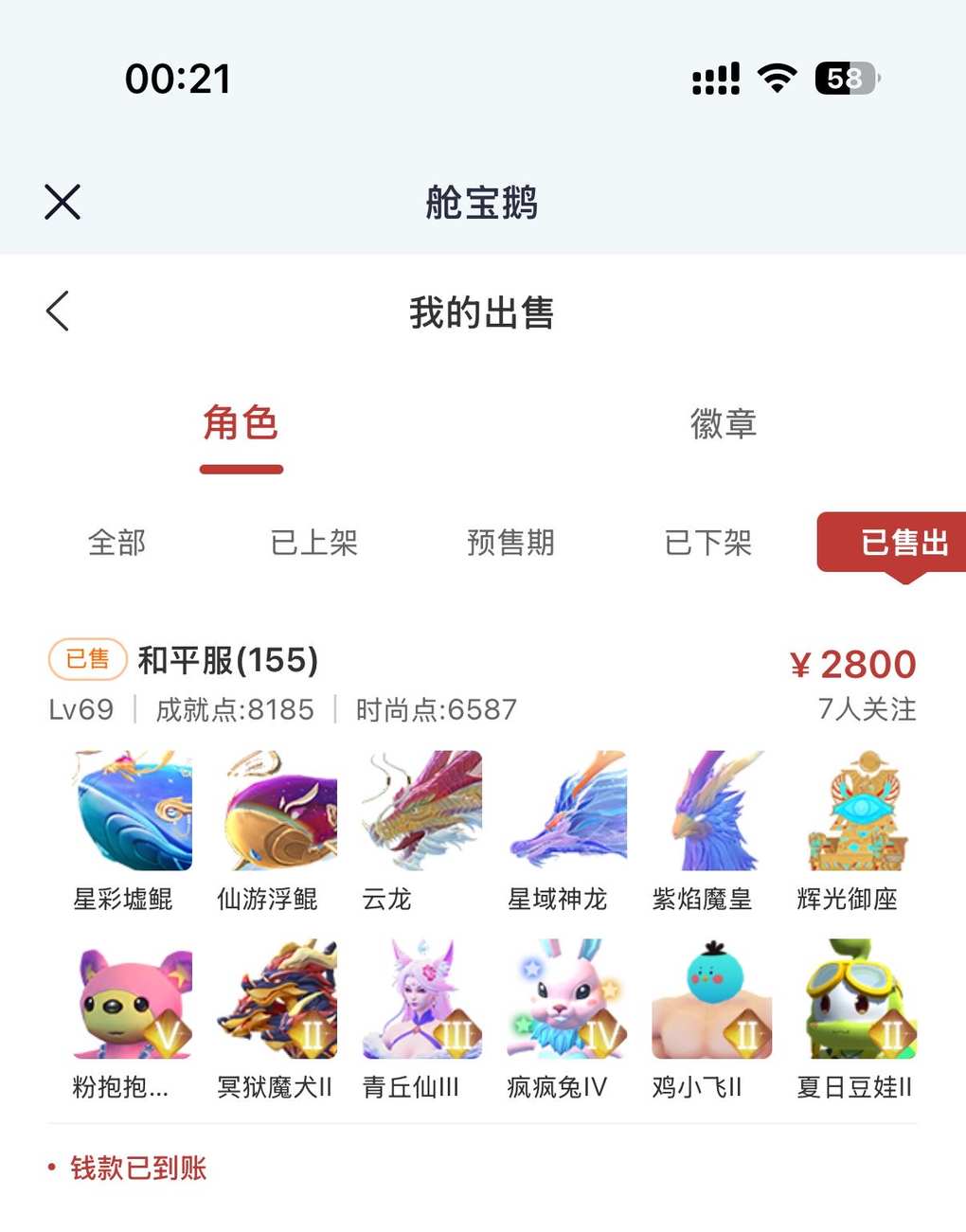Switch to the 徽章 tab
This screenshot has width=966, height=1232.
point(723,423)
